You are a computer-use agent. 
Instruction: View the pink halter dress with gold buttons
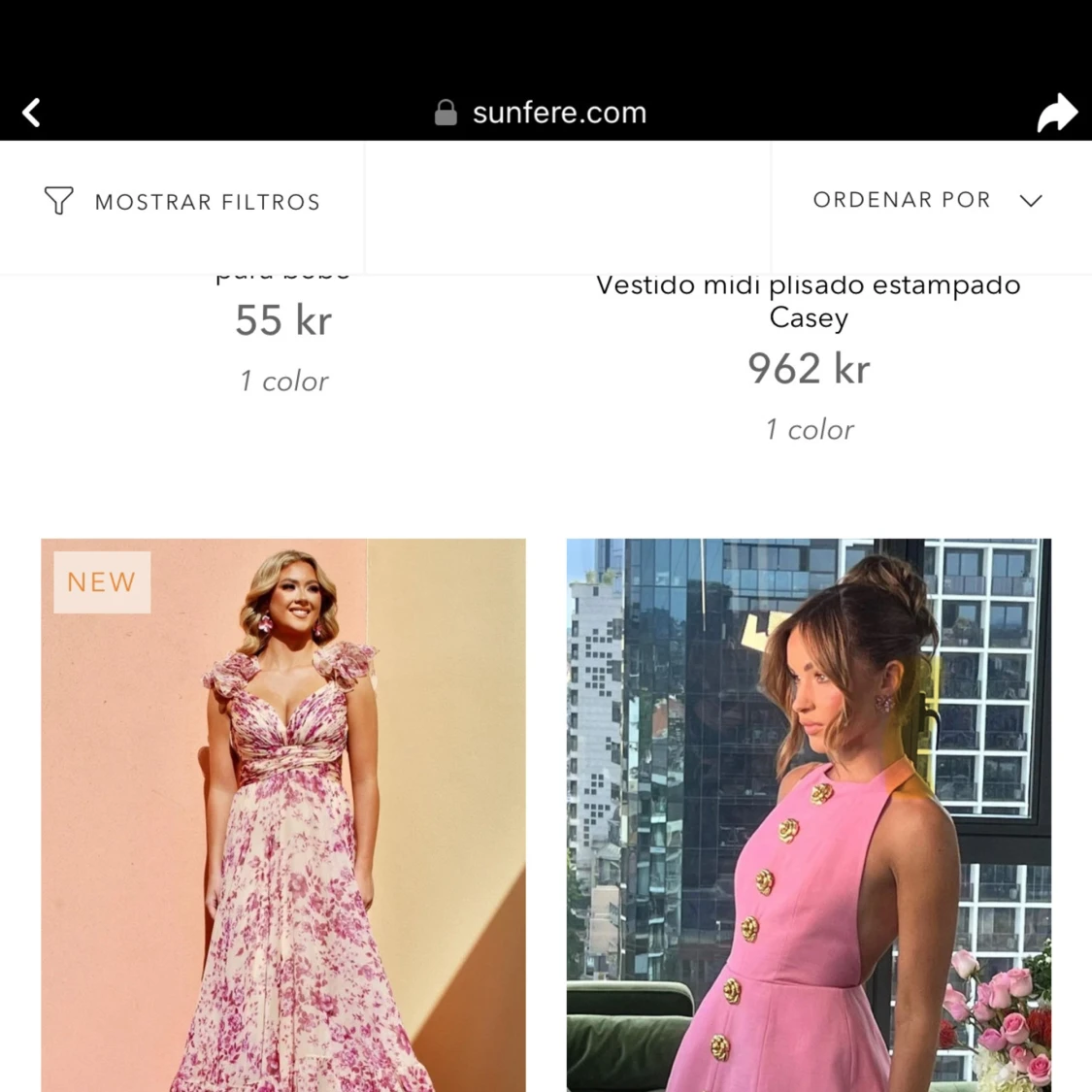tap(809, 815)
